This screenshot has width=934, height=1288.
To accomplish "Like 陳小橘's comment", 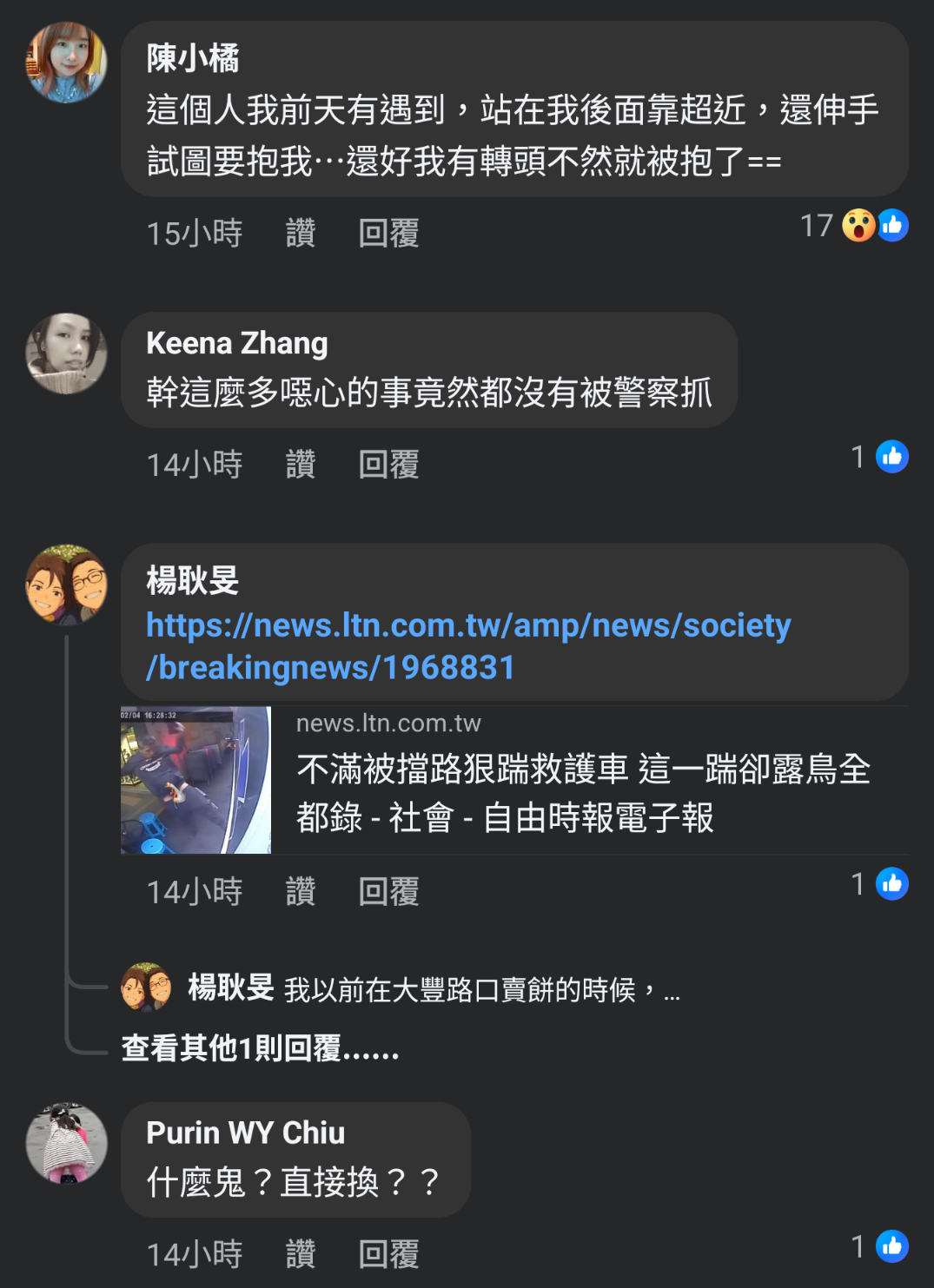I will click(300, 233).
